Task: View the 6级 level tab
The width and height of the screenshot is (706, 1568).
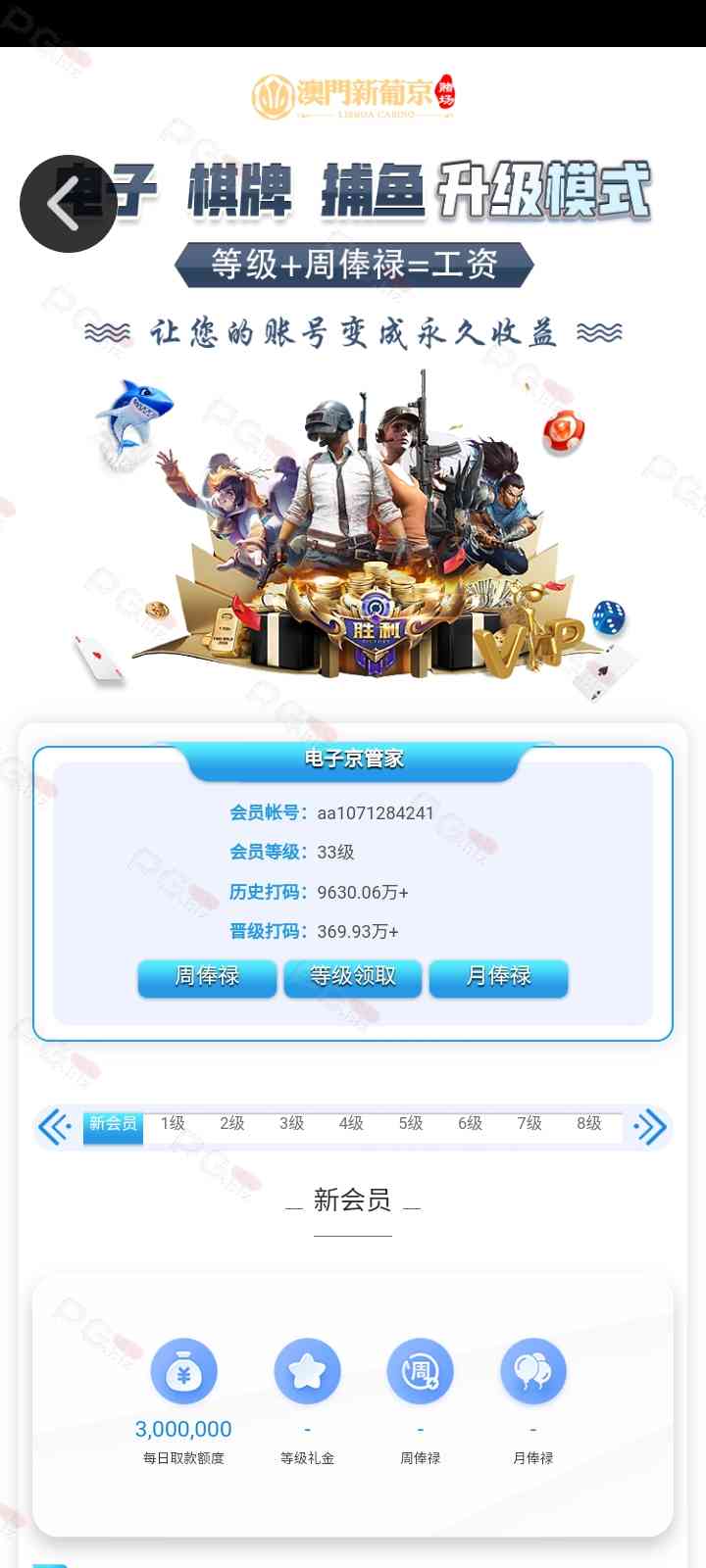Action: 470,1124
